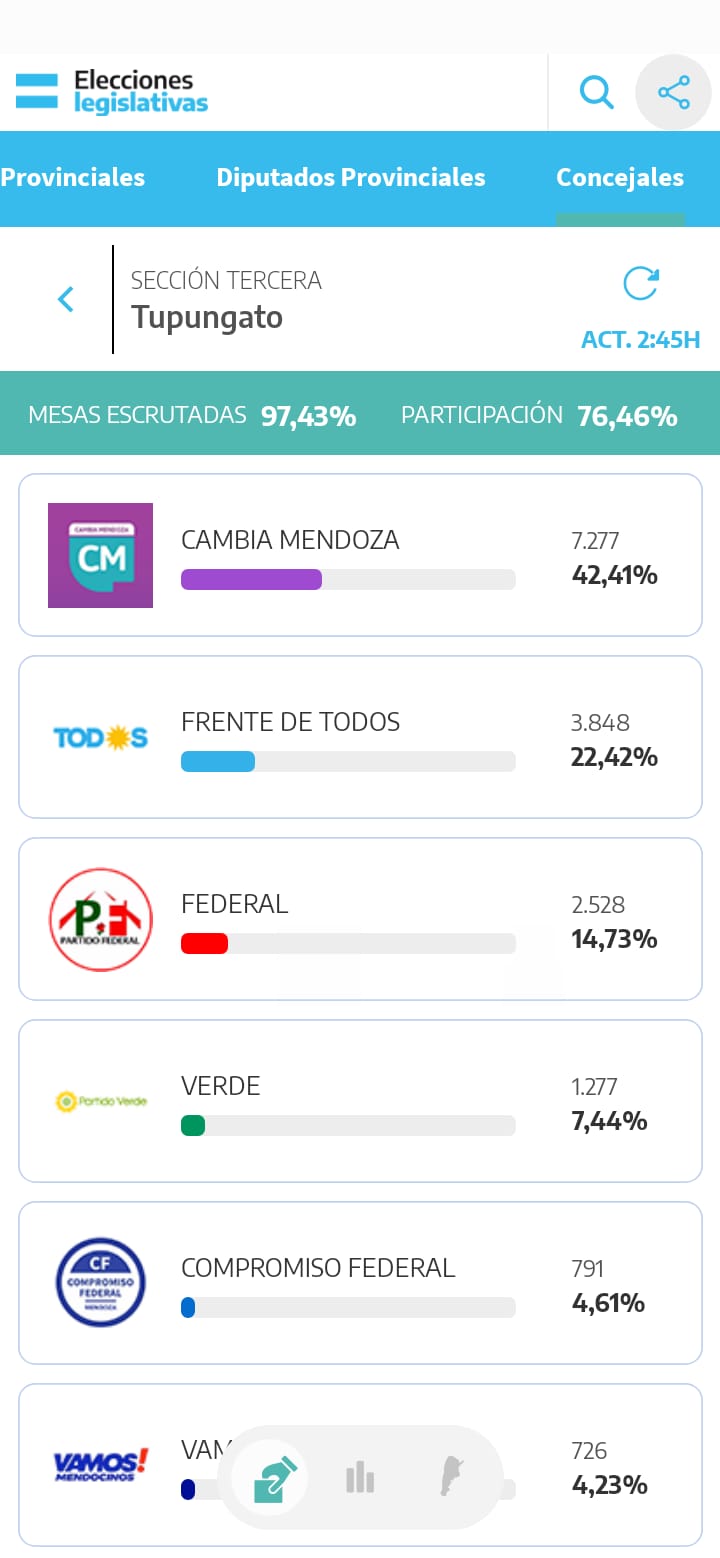Switch to the map view
The width and height of the screenshot is (720, 1558).
(452, 1477)
